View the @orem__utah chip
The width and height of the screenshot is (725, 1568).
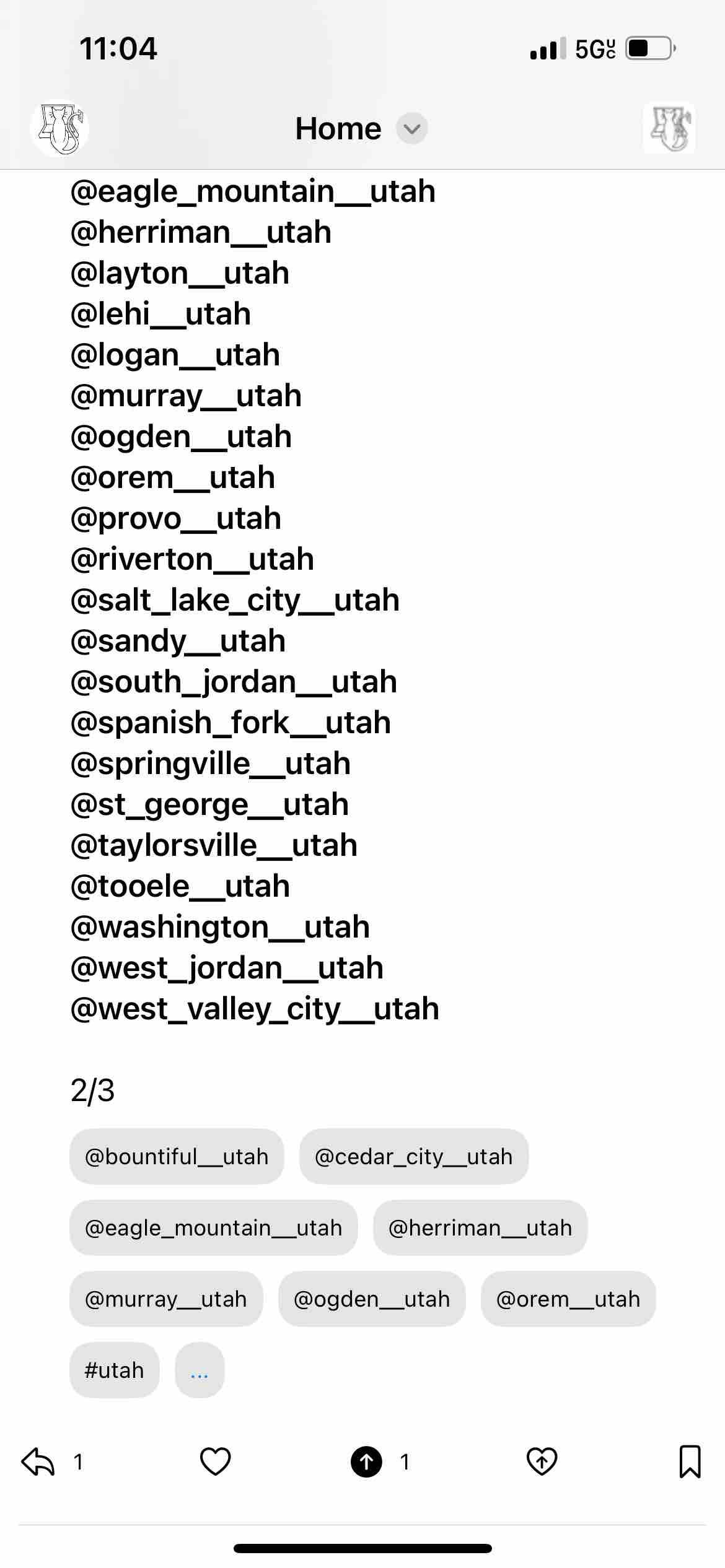(x=568, y=1299)
